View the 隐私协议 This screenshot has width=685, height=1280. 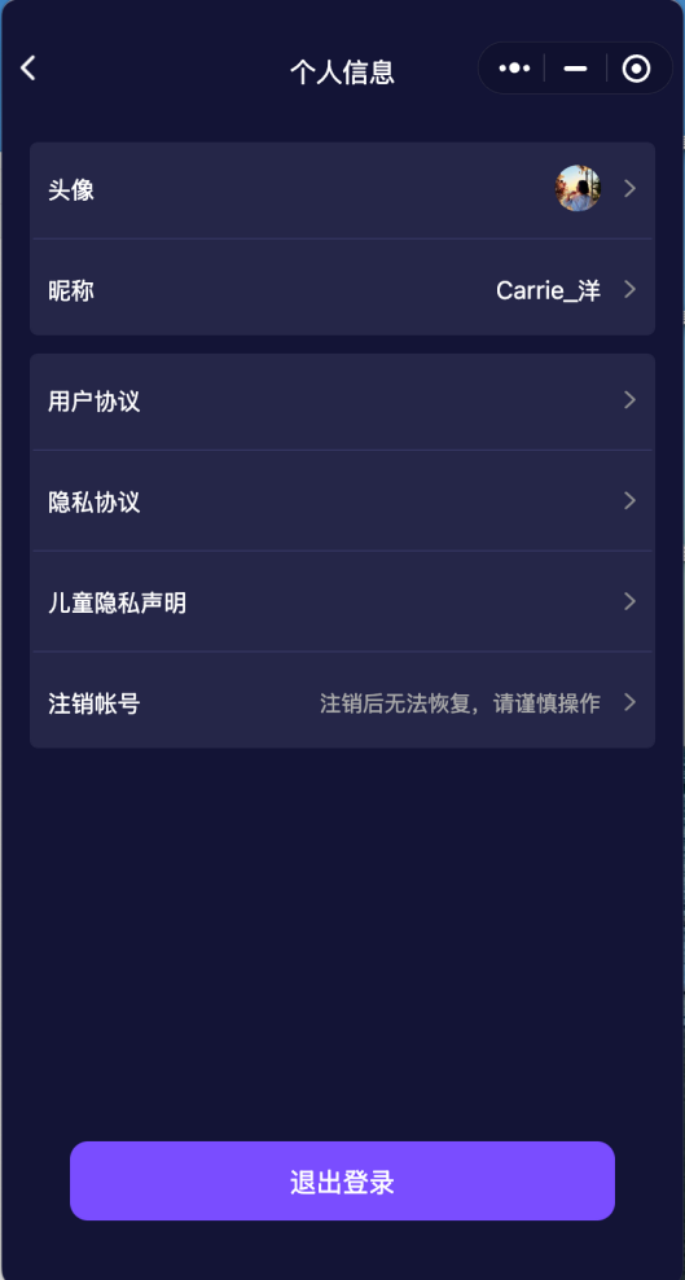(342, 501)
